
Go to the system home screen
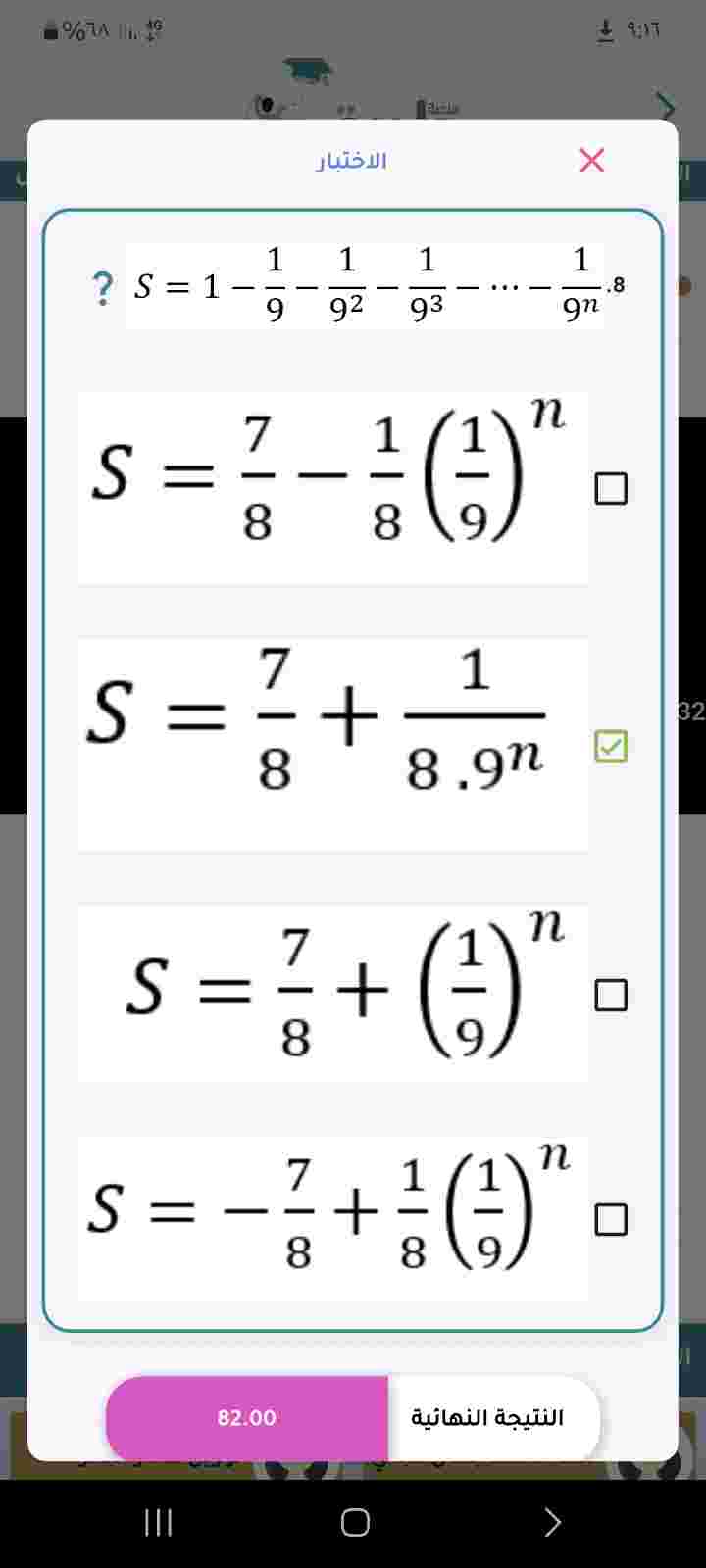click(x=354, y=1522)
